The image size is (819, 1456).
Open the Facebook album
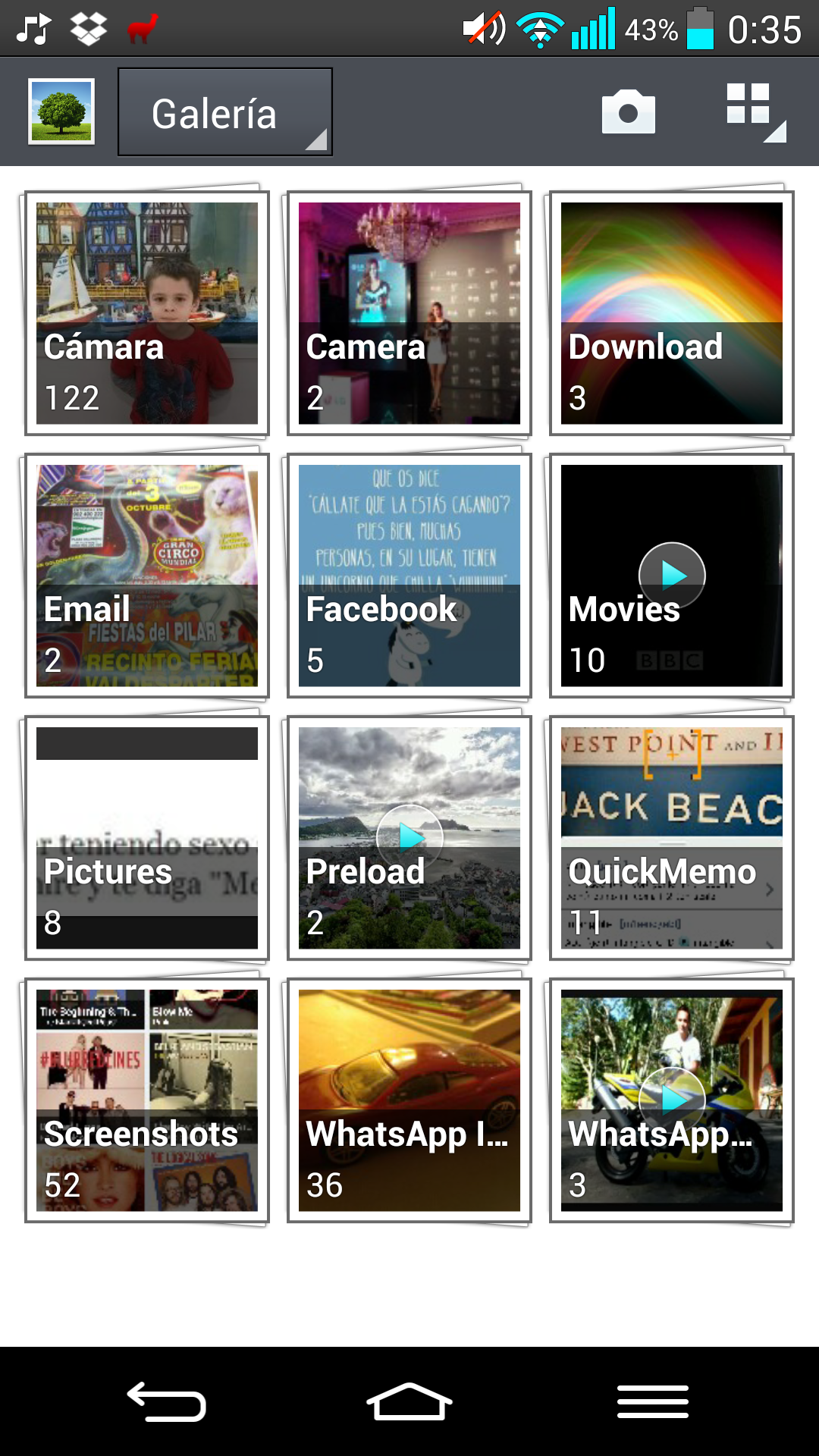tap(409, 576)
